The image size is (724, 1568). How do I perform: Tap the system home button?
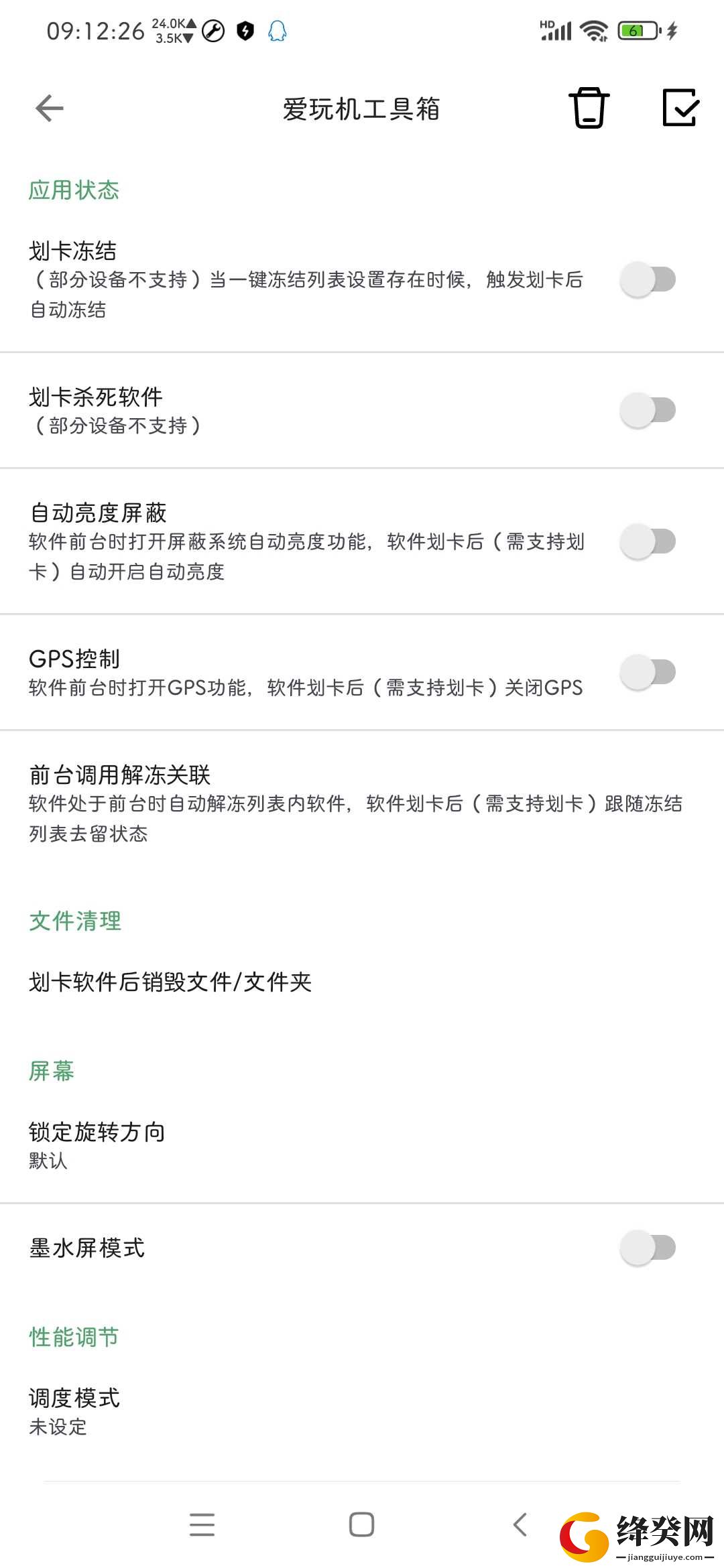361,1524
